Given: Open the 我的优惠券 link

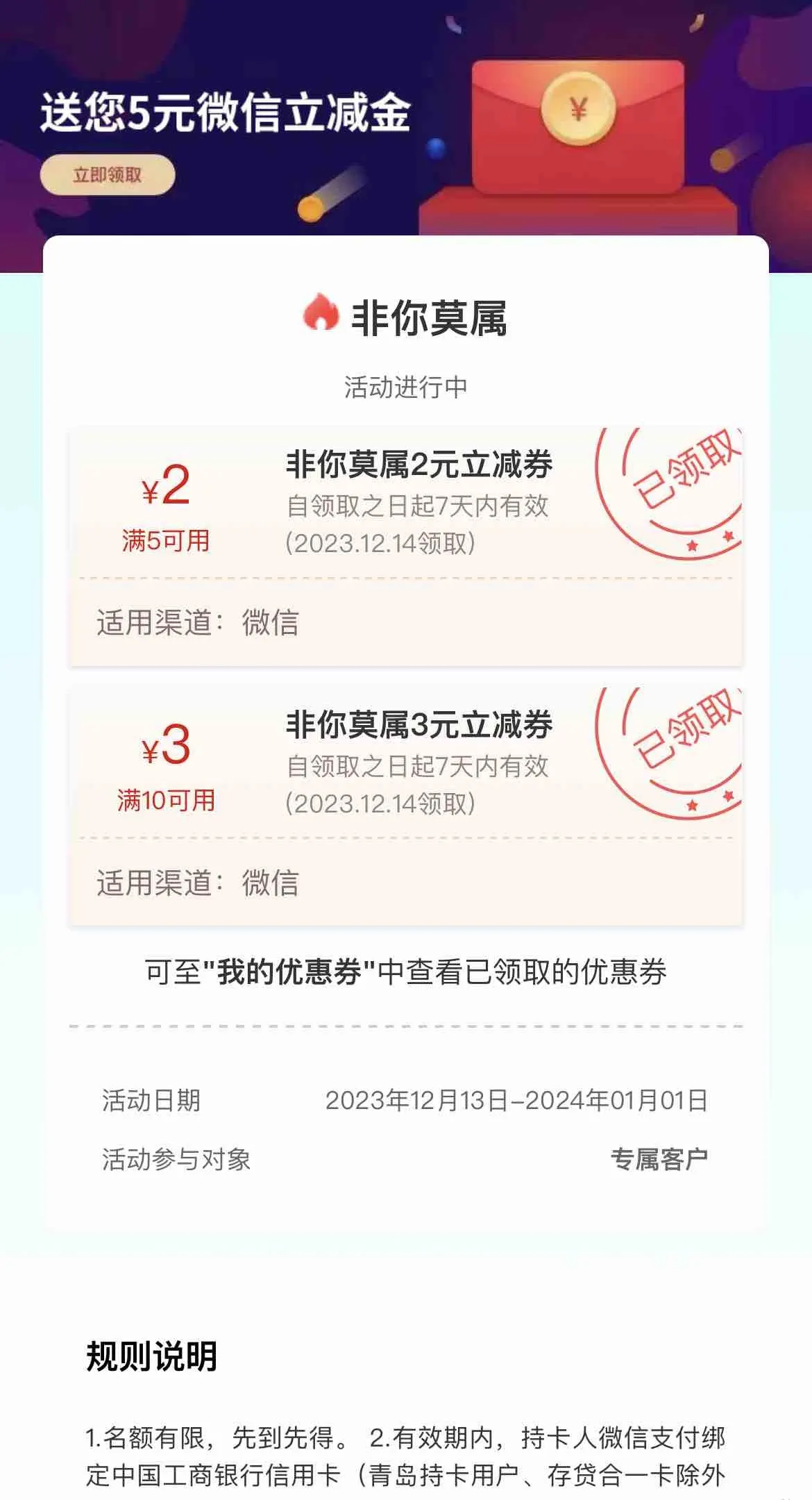Looking at the screenshot, I should point(289,972).
